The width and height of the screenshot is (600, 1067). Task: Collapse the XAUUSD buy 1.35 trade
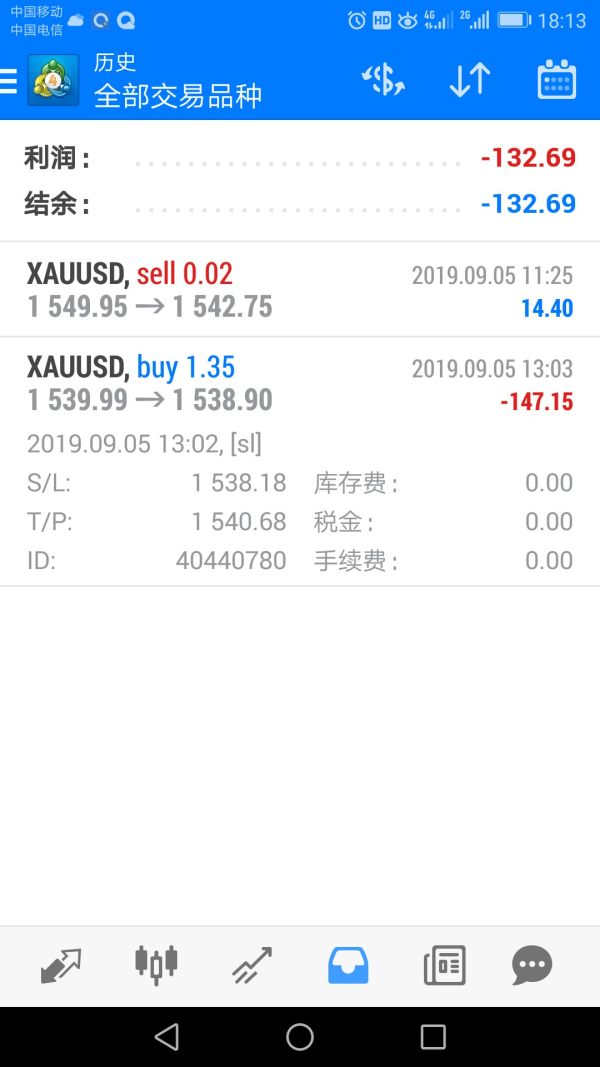(300, 385)
